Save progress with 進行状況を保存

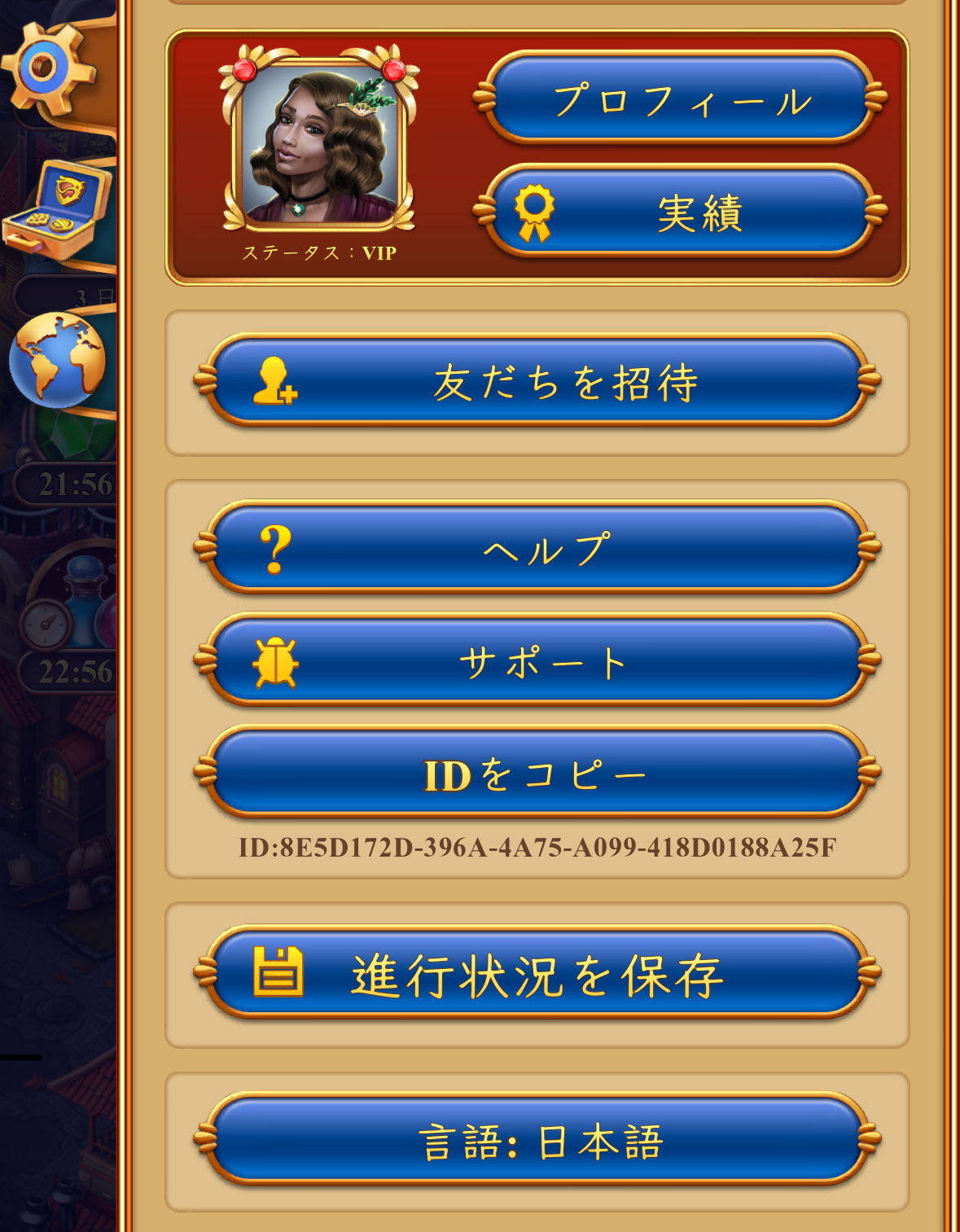(x=537, y=974)
